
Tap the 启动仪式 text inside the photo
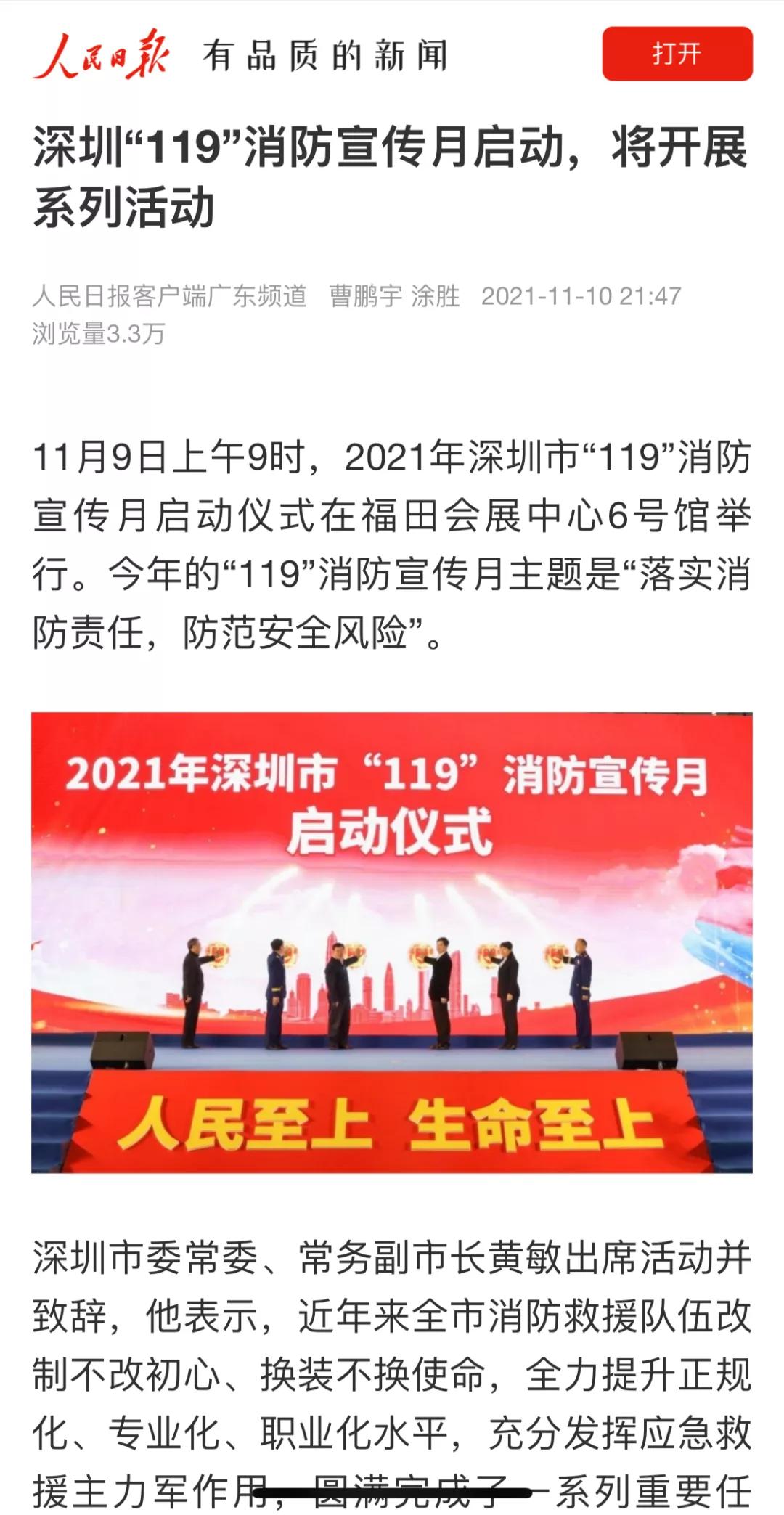[x=392, y=831]
